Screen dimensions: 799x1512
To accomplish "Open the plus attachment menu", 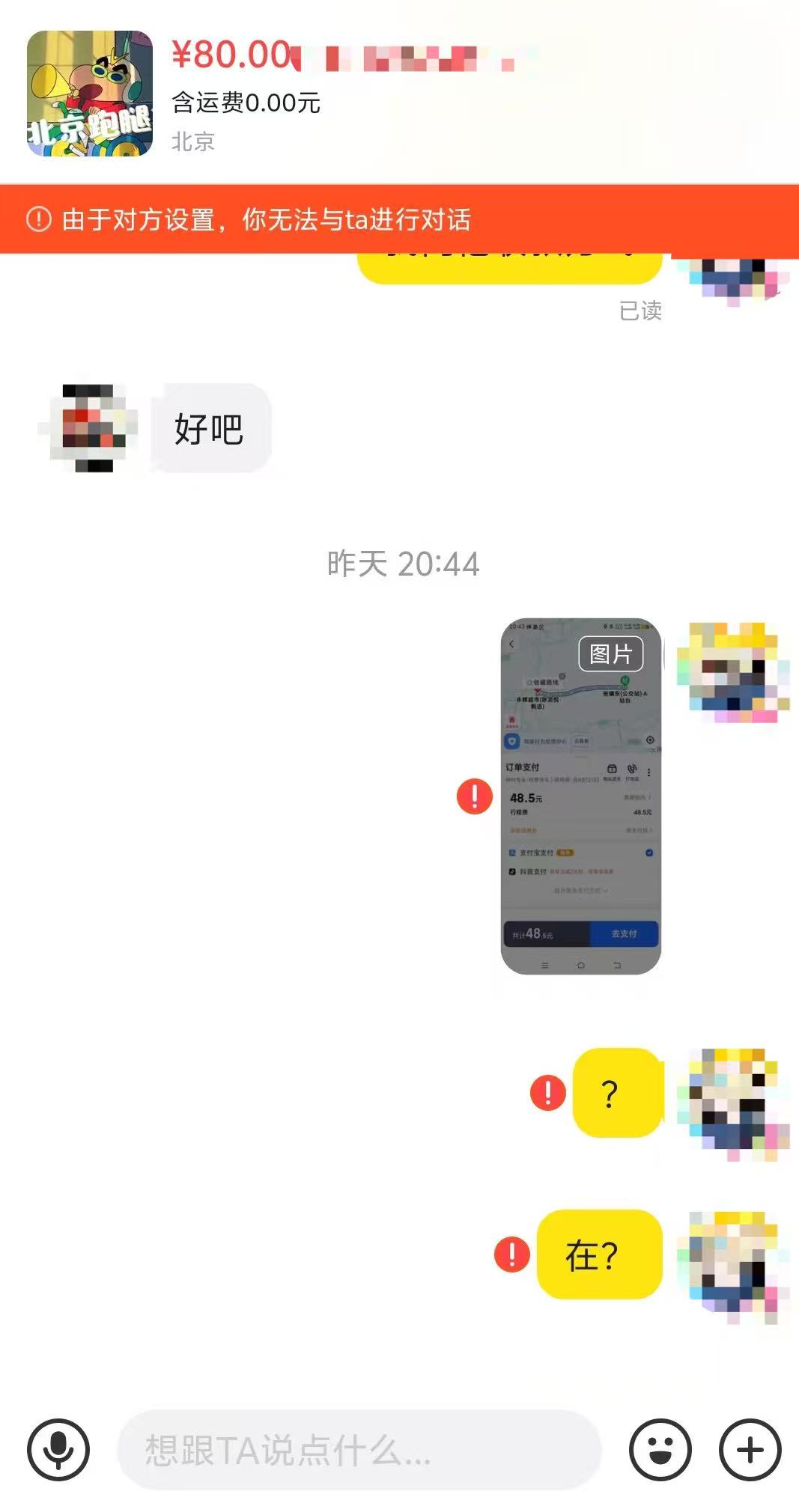I will click(x=750, y=1450).
